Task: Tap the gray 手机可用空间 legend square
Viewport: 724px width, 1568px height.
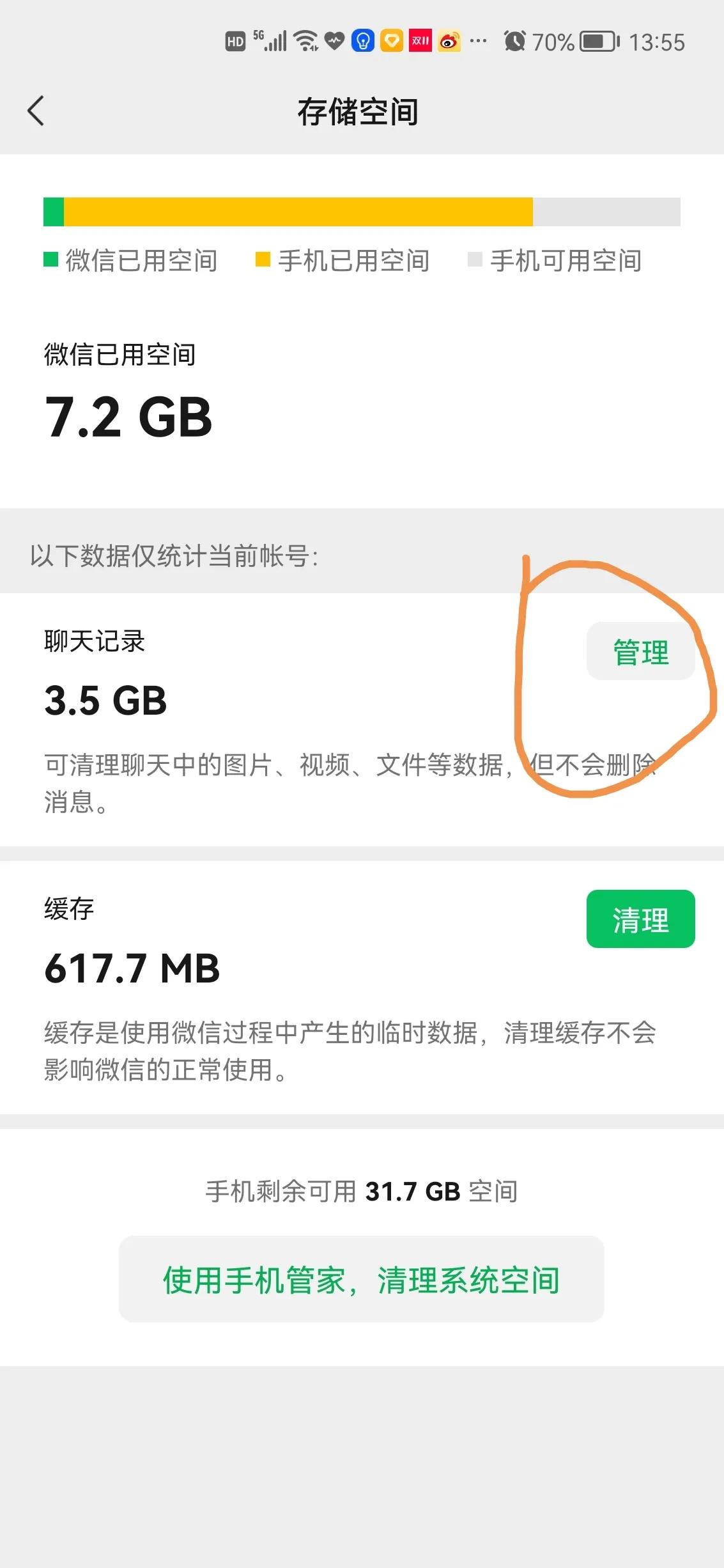Action: (x=475, y=260)
